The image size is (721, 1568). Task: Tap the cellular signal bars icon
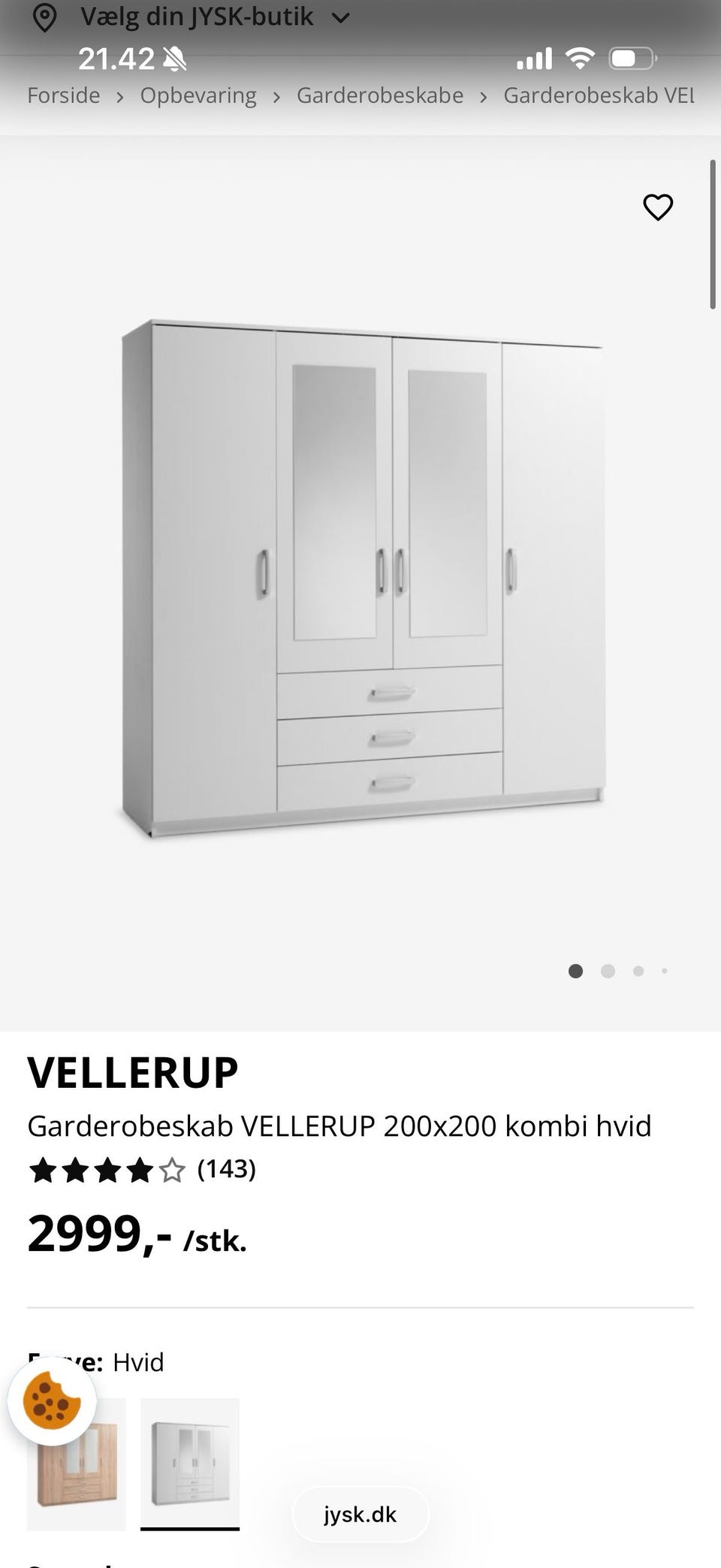tap(533, 57)
